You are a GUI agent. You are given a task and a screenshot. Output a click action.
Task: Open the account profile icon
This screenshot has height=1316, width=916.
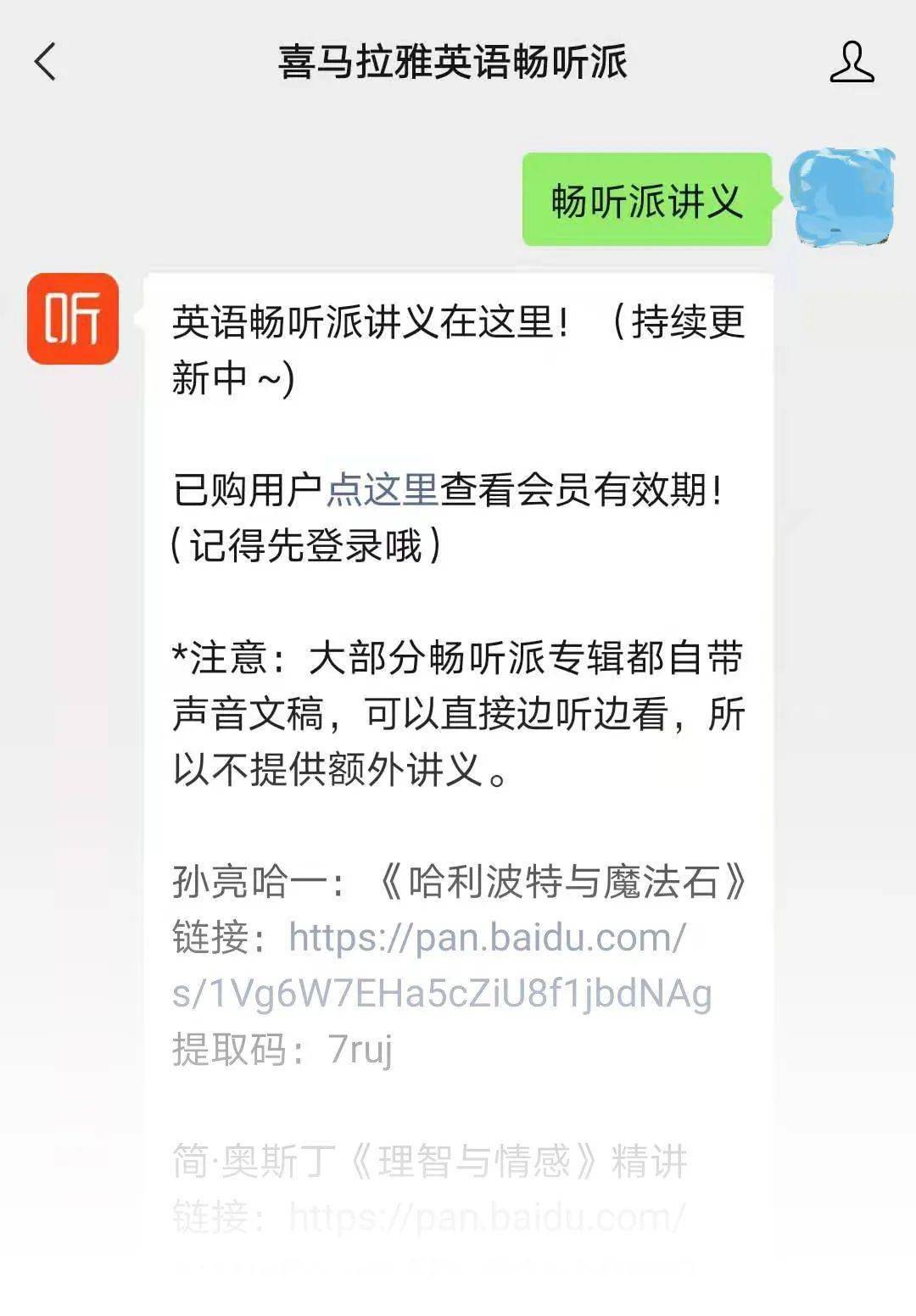[852, 62]
